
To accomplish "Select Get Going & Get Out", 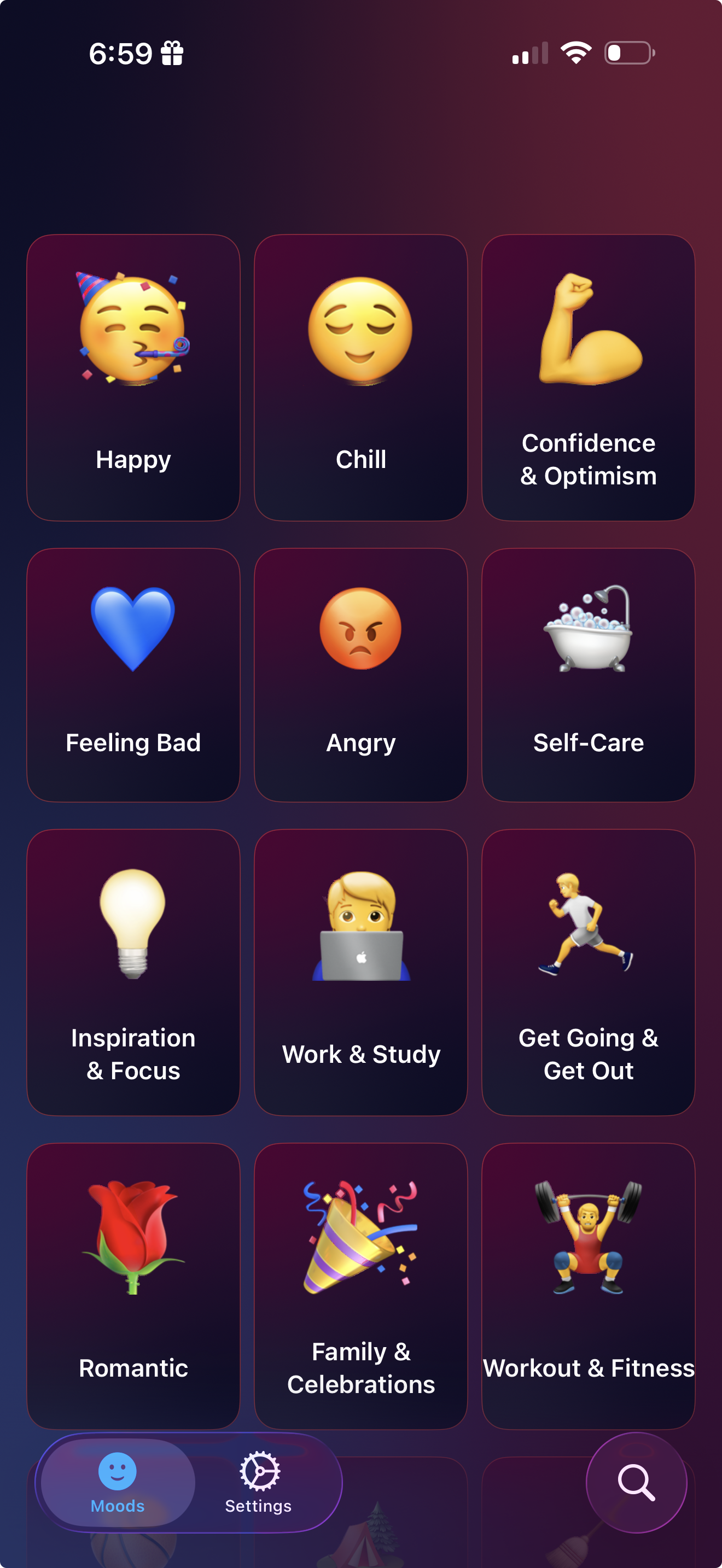I will [x=588, y=972].
